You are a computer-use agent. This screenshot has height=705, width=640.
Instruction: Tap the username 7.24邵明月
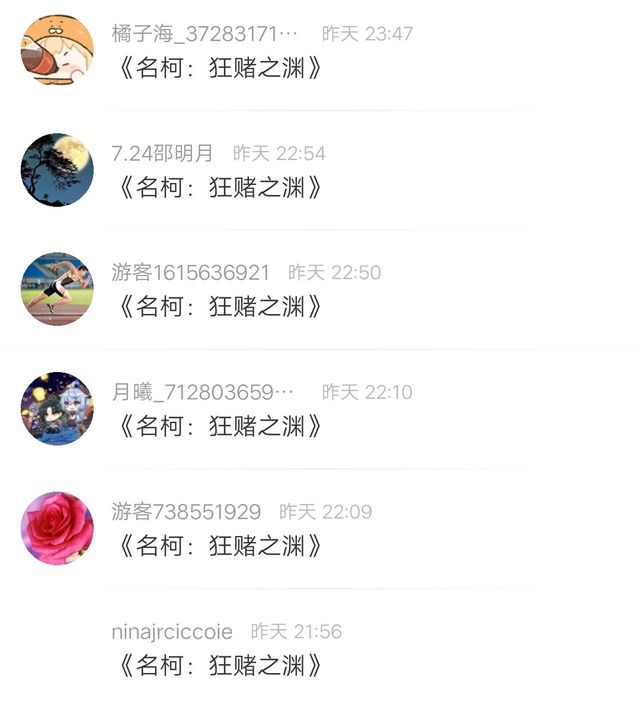163,153
